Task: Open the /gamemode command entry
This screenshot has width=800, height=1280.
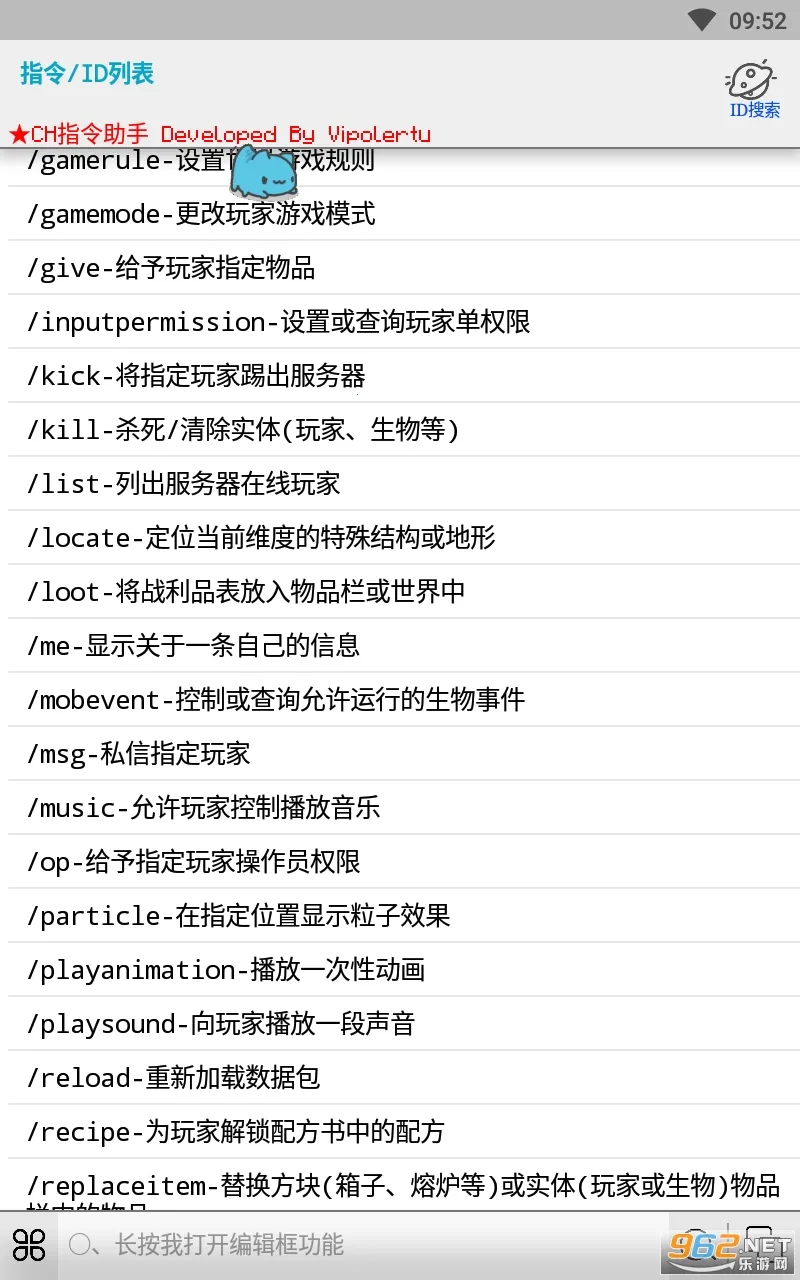Action: (x=400, y=214)
